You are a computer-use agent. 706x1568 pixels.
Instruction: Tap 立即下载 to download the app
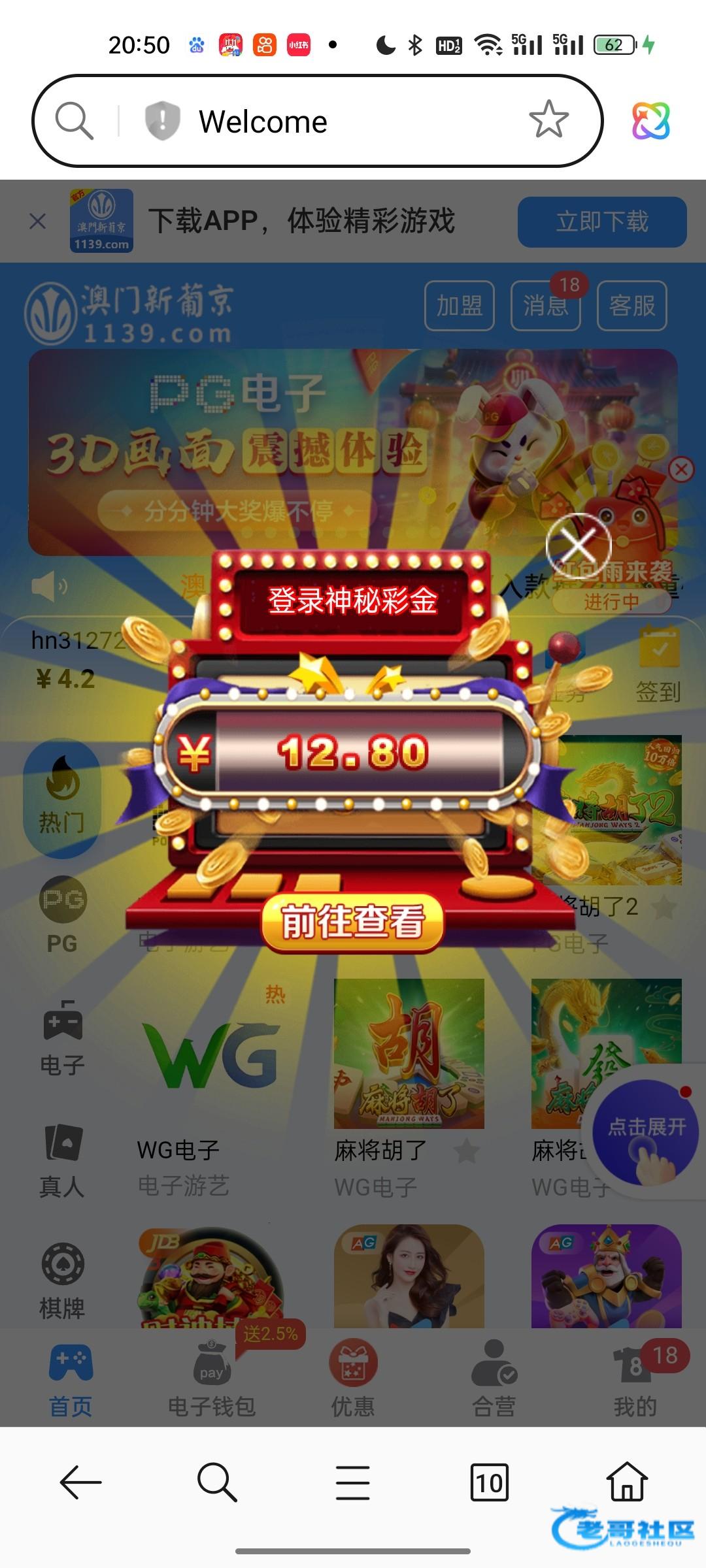[602, 221]
